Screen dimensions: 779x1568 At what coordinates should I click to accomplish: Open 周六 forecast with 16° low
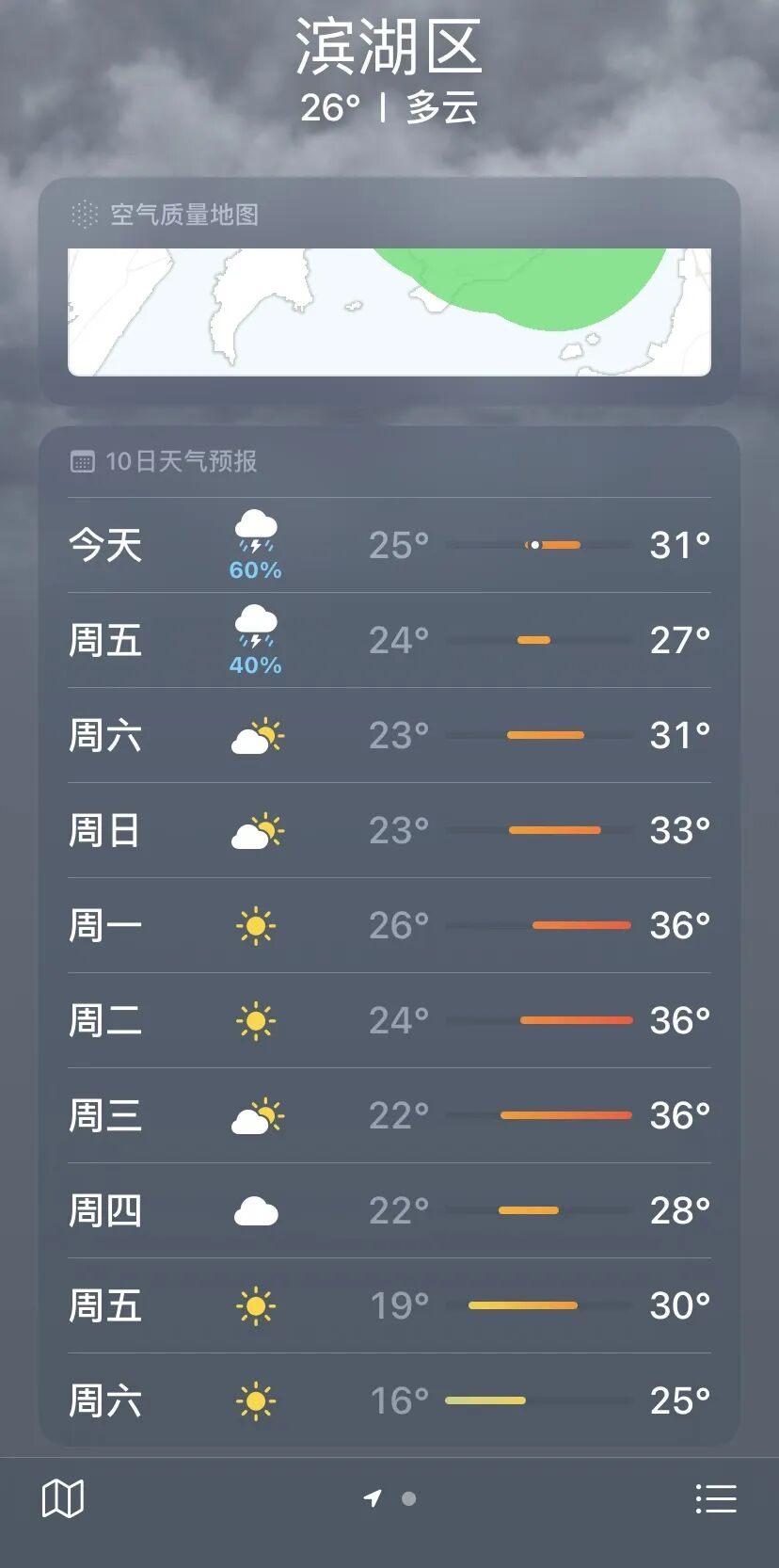[x=389, y=1400]
